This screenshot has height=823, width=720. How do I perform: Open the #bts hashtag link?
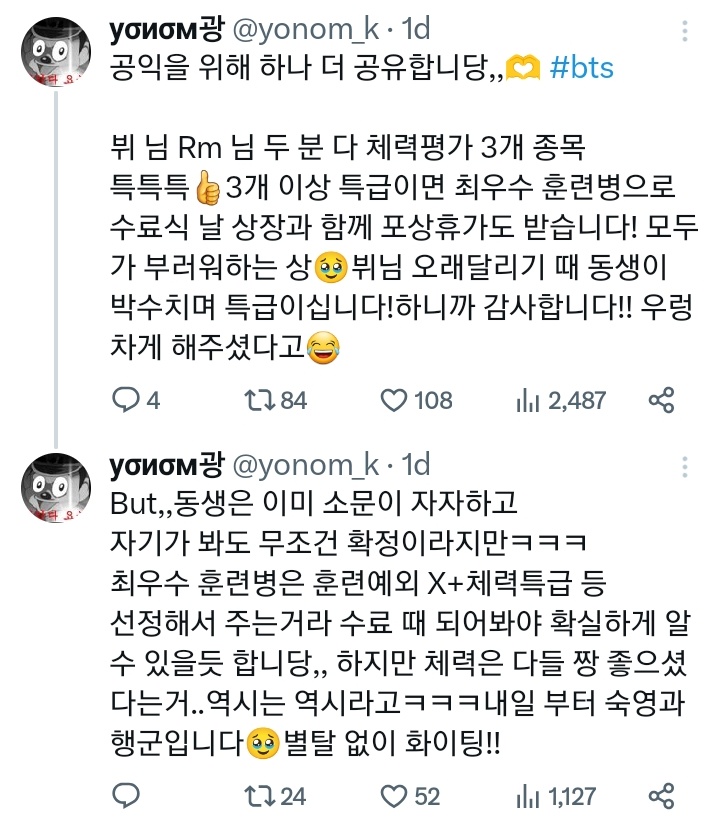pos(580,70)
